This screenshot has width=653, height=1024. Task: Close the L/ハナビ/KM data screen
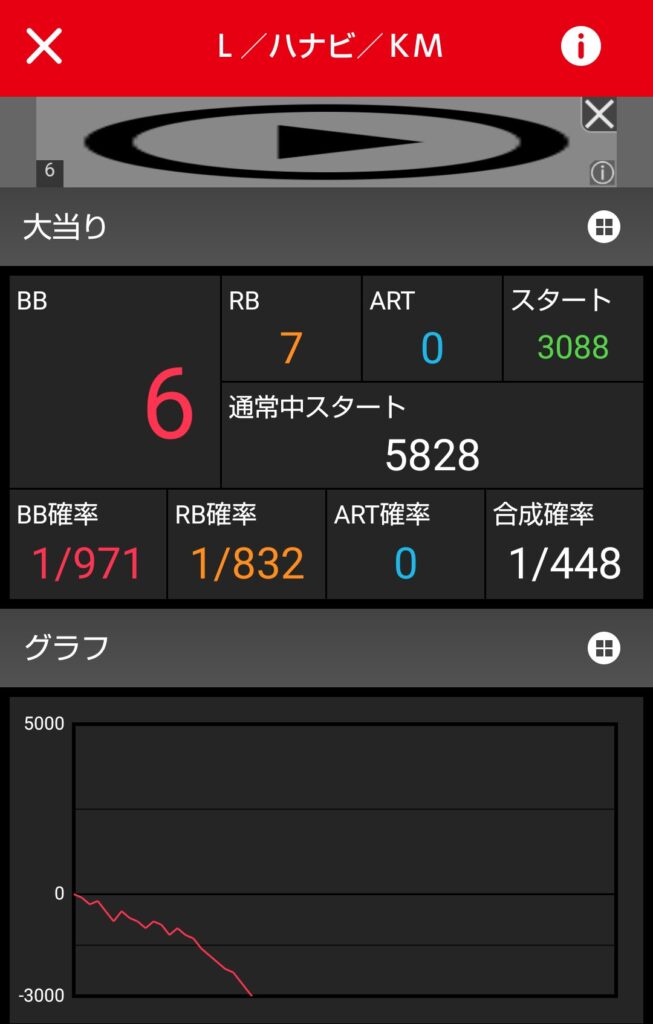pos(44,46)
